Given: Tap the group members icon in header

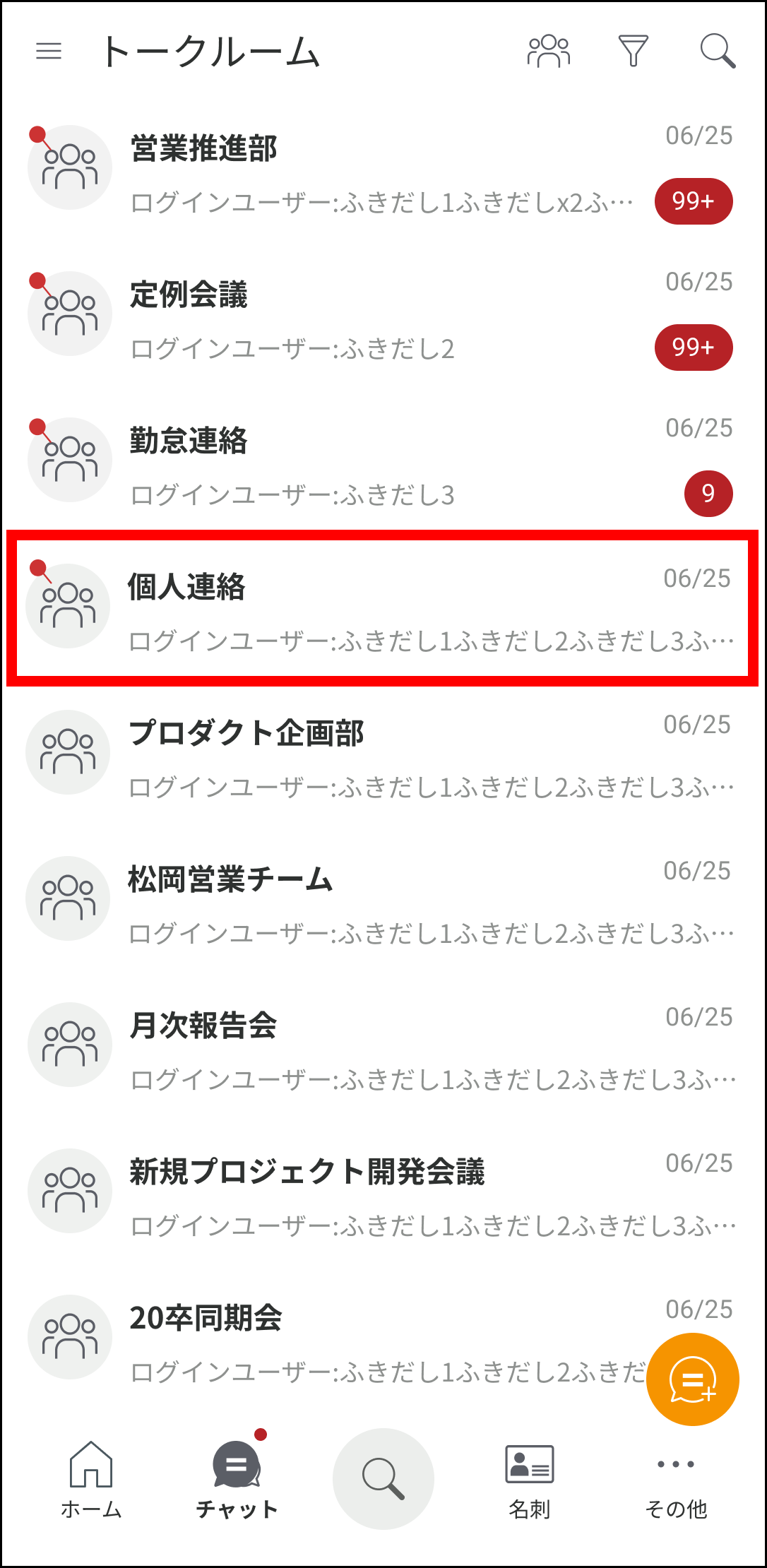Looking at the screenshot, I should [x=549, y=51].
